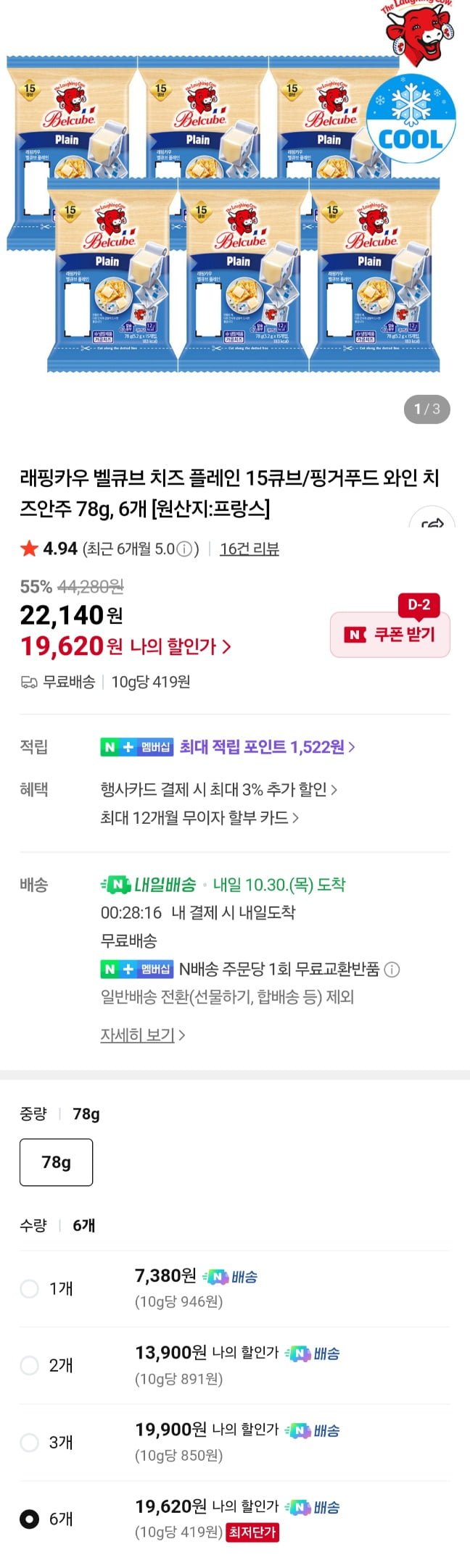Viewport: 470px width, 1568px height.
Task: Tap 쿠폰 받기 button
Action: (390, 635)
